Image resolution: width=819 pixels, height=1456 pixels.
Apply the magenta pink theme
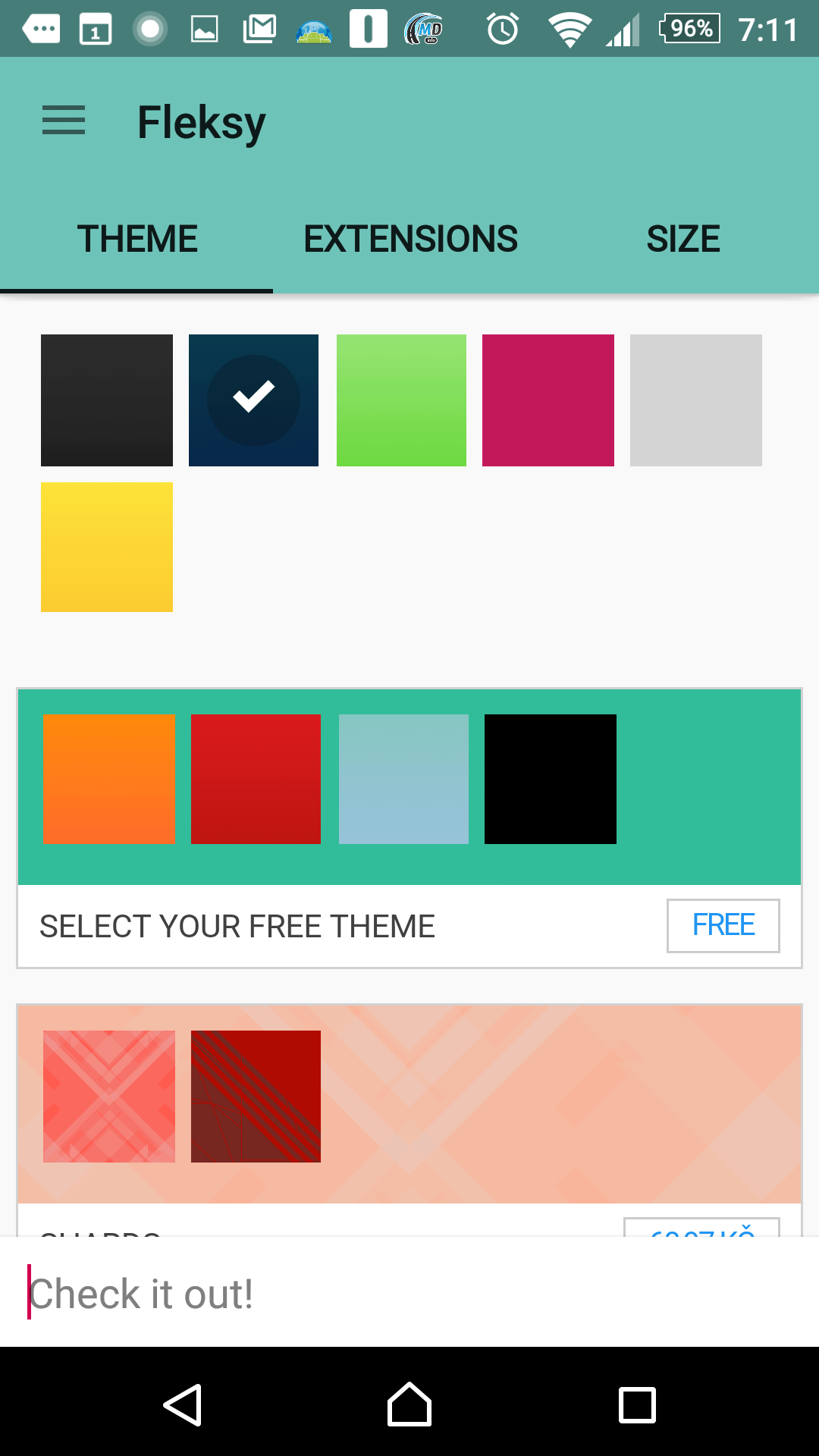pyautogui.click(x=548, y=400)
